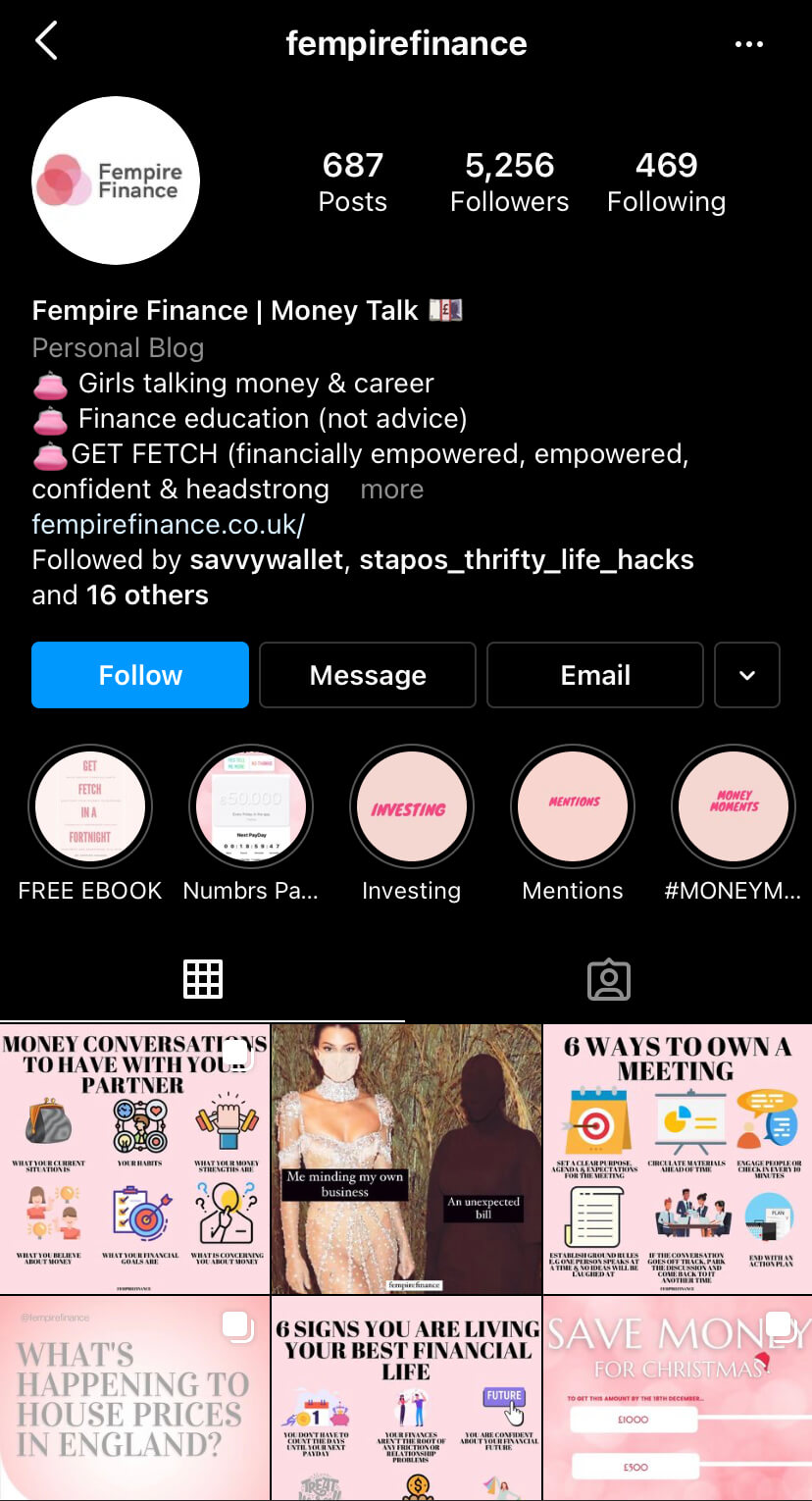Open the Numbrs Pa... story highlight
Image resolution: width=812 pixels, height=1501 pixels.
tap(251, 806)
